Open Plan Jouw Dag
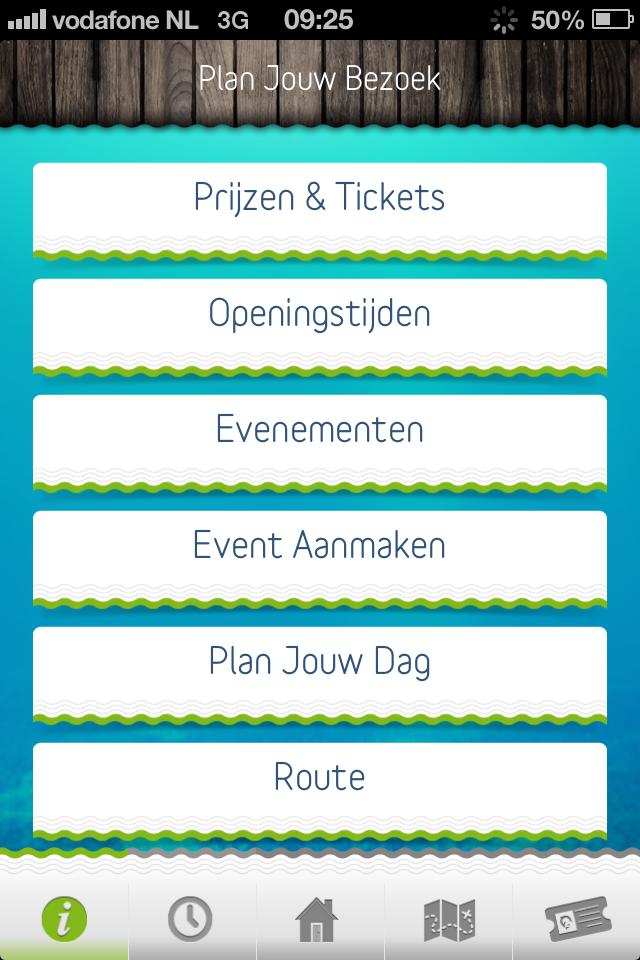Screen dimensions: 640x960 (x=320, y=664)
